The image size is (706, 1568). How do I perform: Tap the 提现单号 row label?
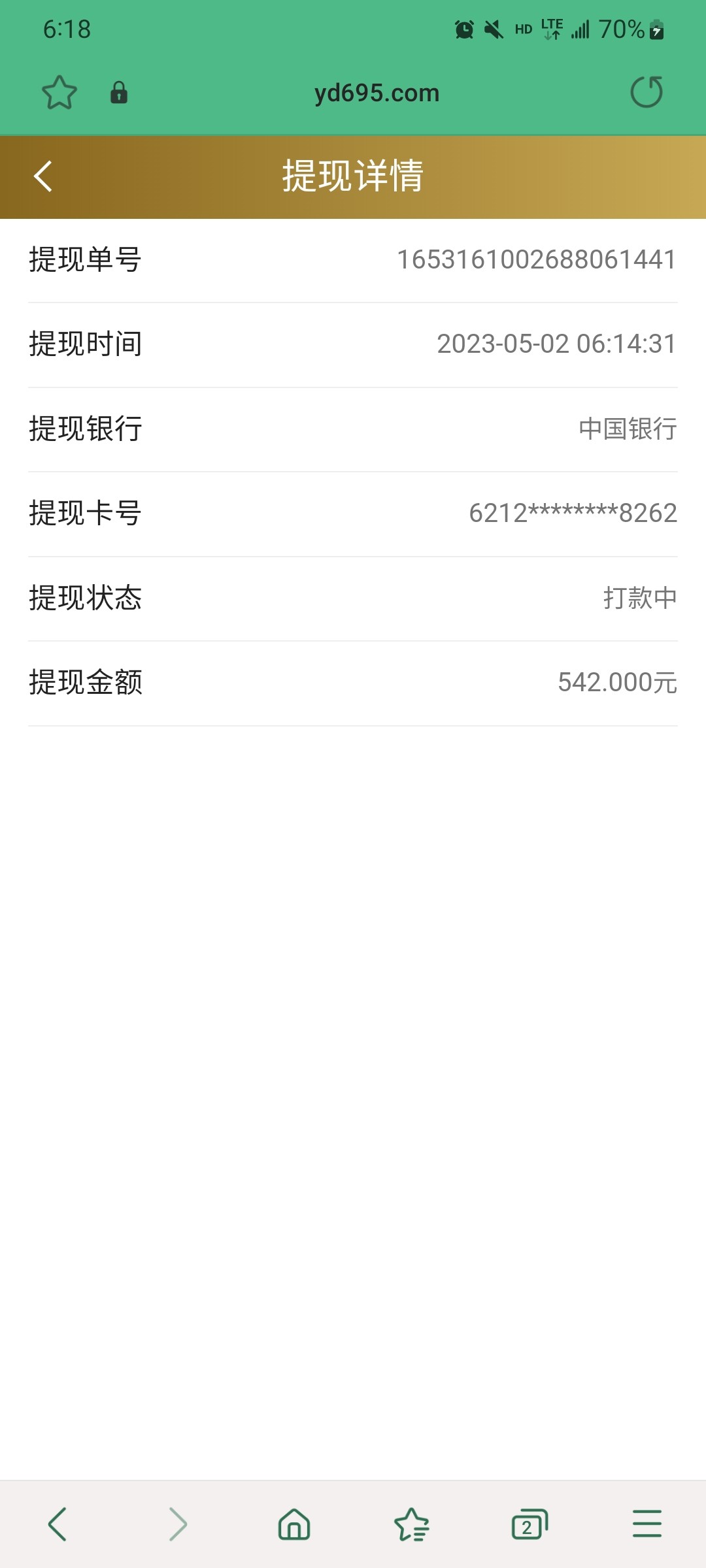86,259
